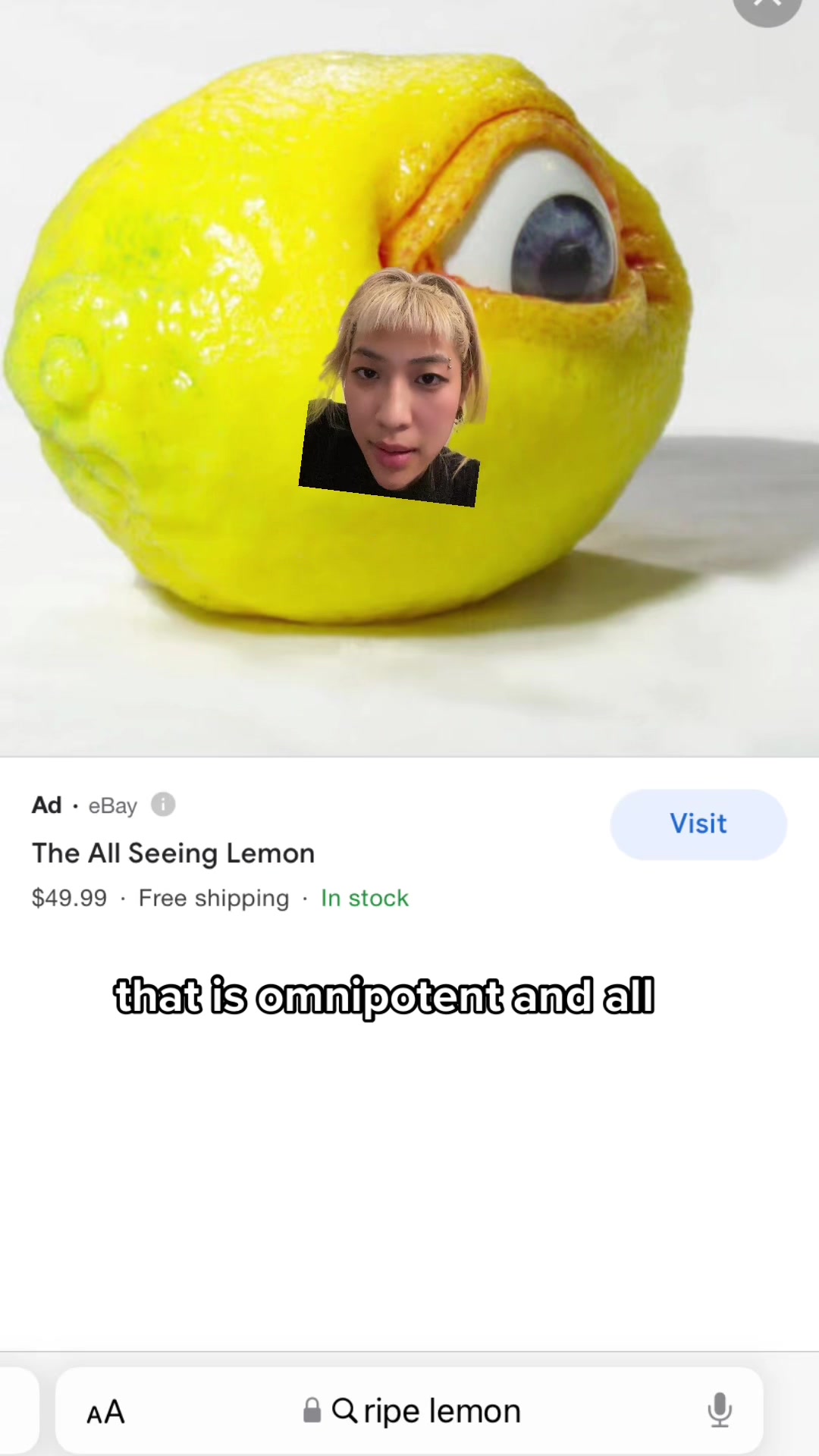
Task: Open The All Seeing Lemon listing
Action: point(173,853)
